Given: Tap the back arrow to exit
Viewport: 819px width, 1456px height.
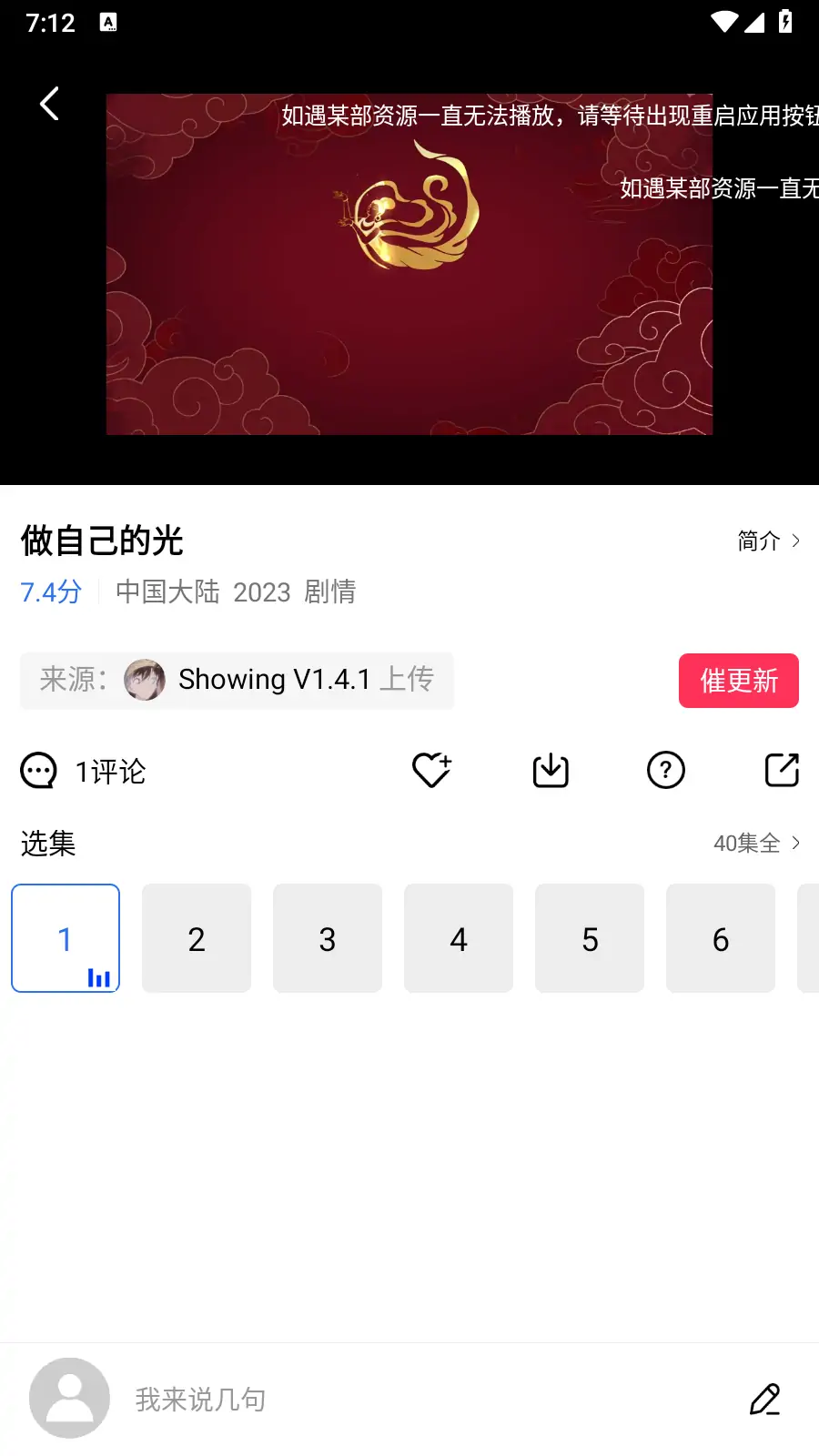Looking at the screenshot, I should pyautogui.click(x=49, y=103).
